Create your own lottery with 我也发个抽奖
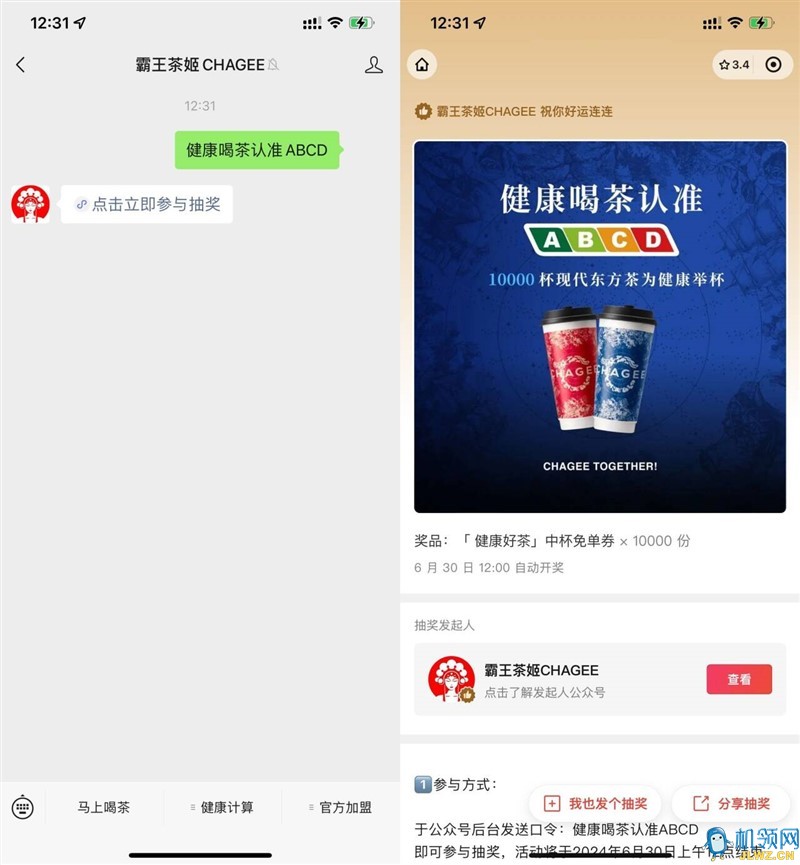 (x=595, y=803)
